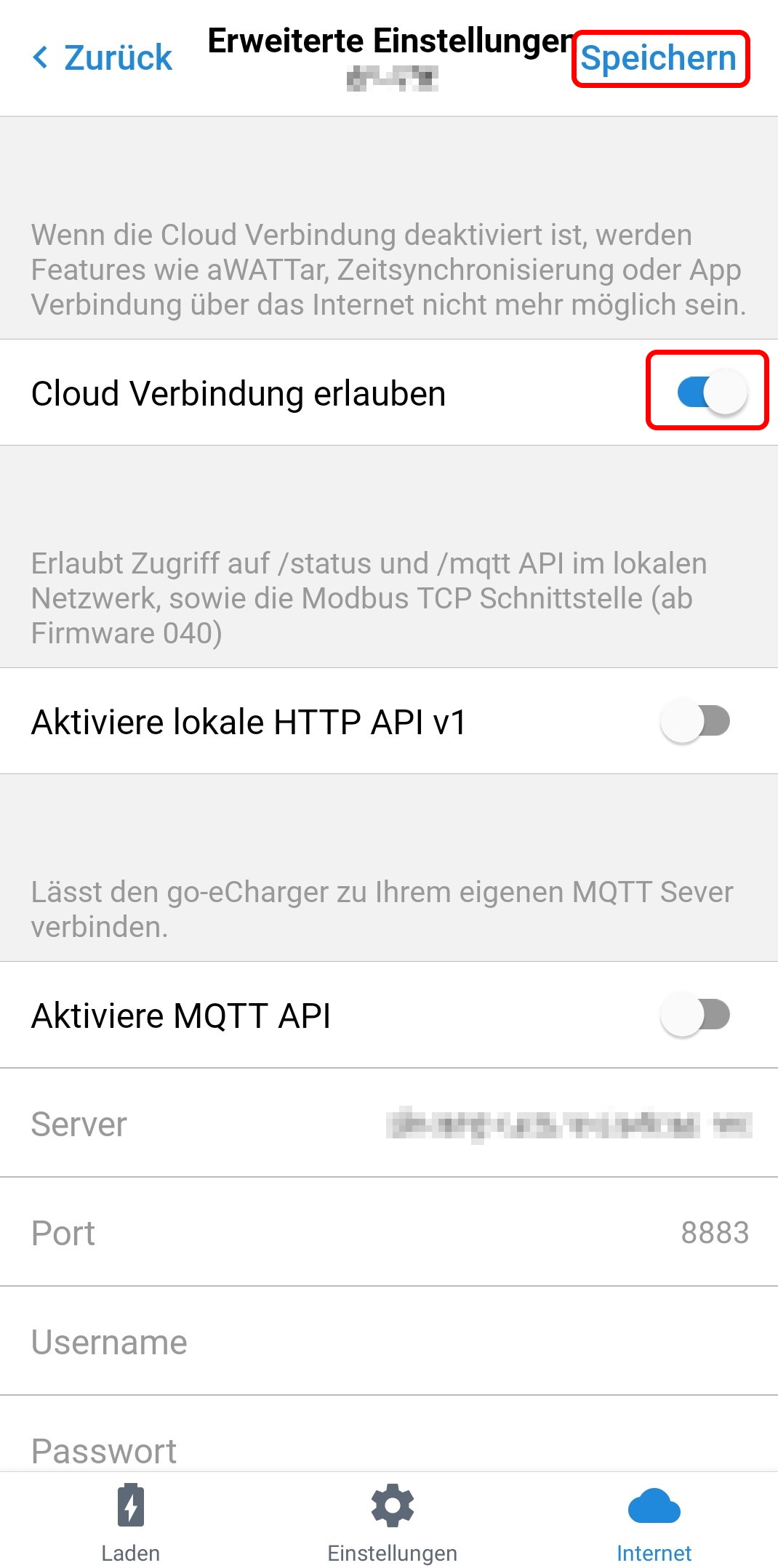This screenshot has height=1568, width=778.
Task: Open the Einstellungen tab
Action: pos(393,1522)
